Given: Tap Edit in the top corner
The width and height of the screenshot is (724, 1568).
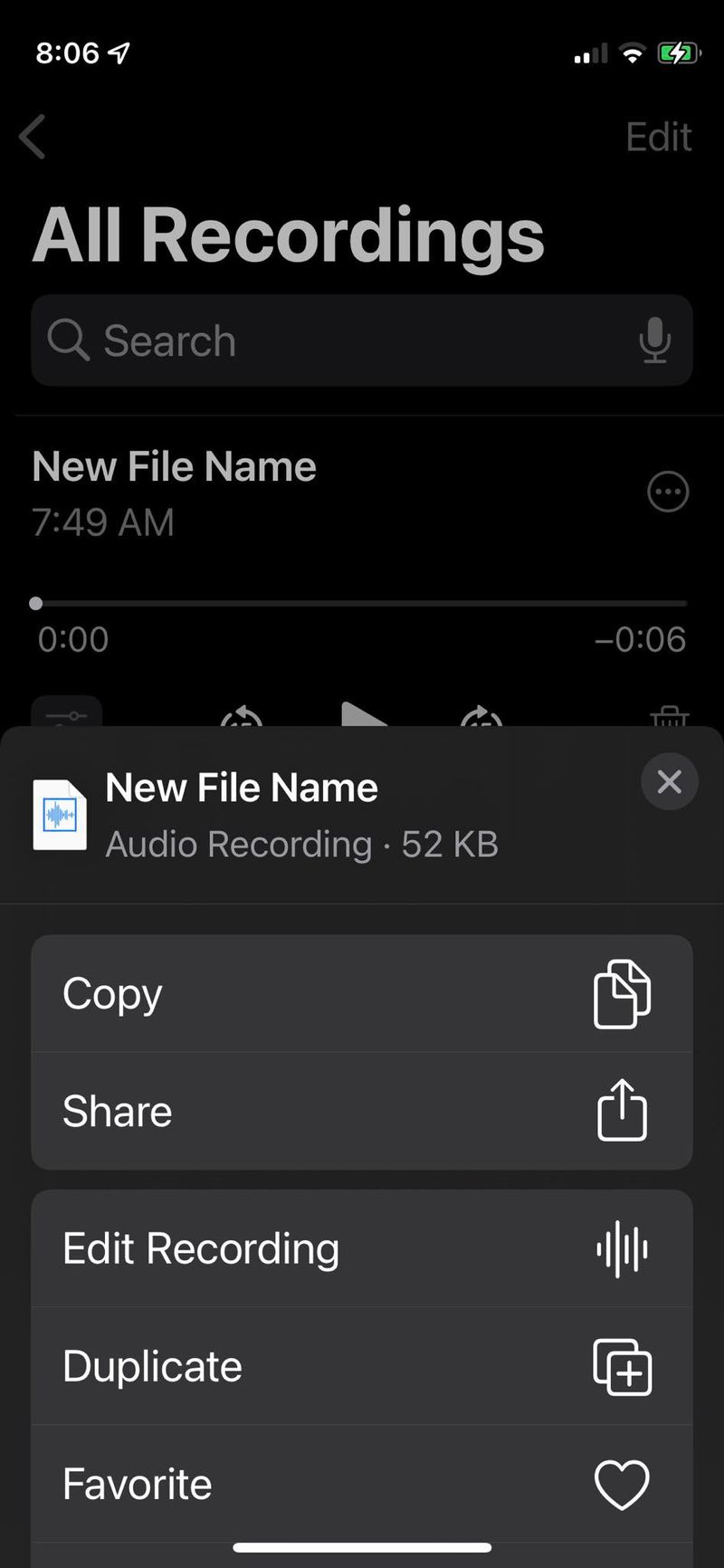Looking at the screenshot, I should tap(658, 138).
